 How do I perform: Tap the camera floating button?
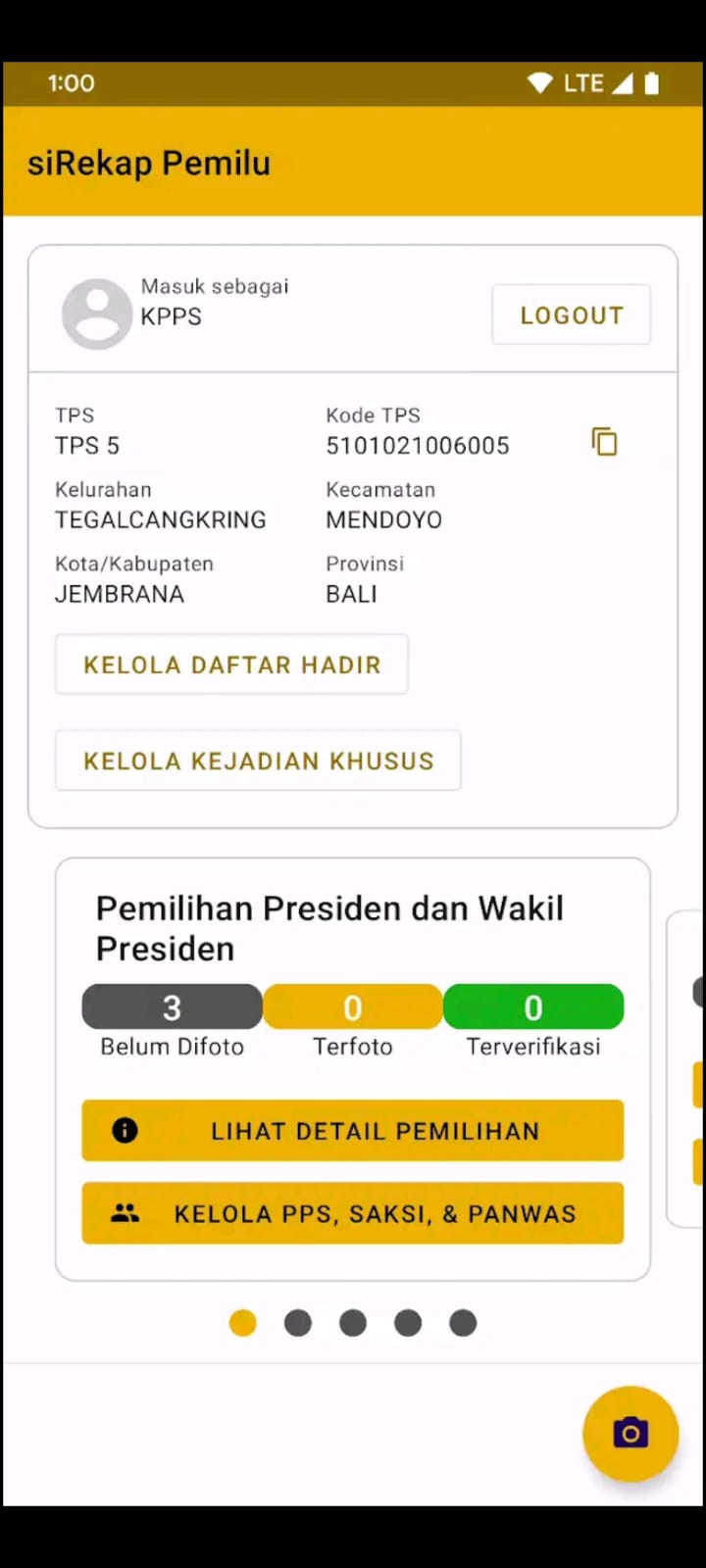coord(630,1434)
